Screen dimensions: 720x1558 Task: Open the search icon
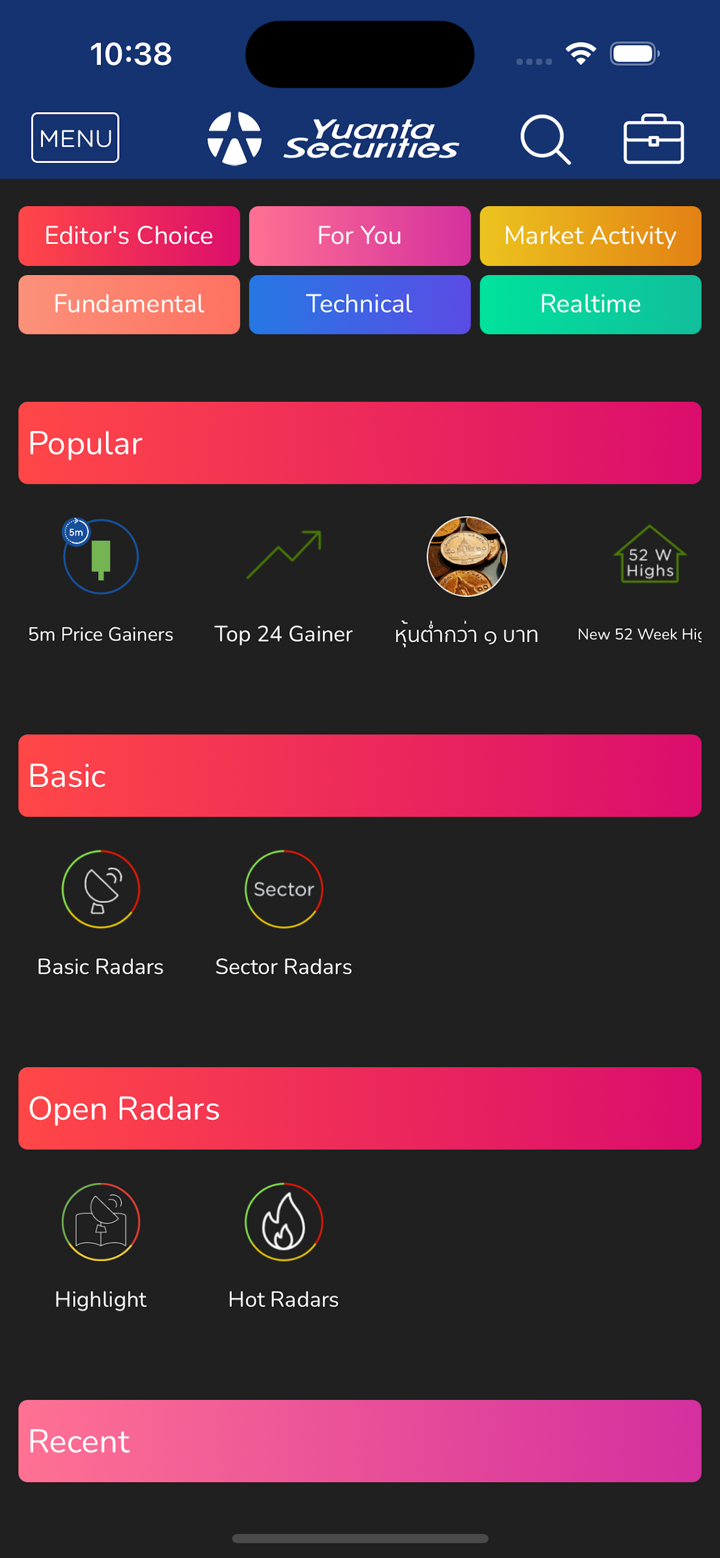545,138
